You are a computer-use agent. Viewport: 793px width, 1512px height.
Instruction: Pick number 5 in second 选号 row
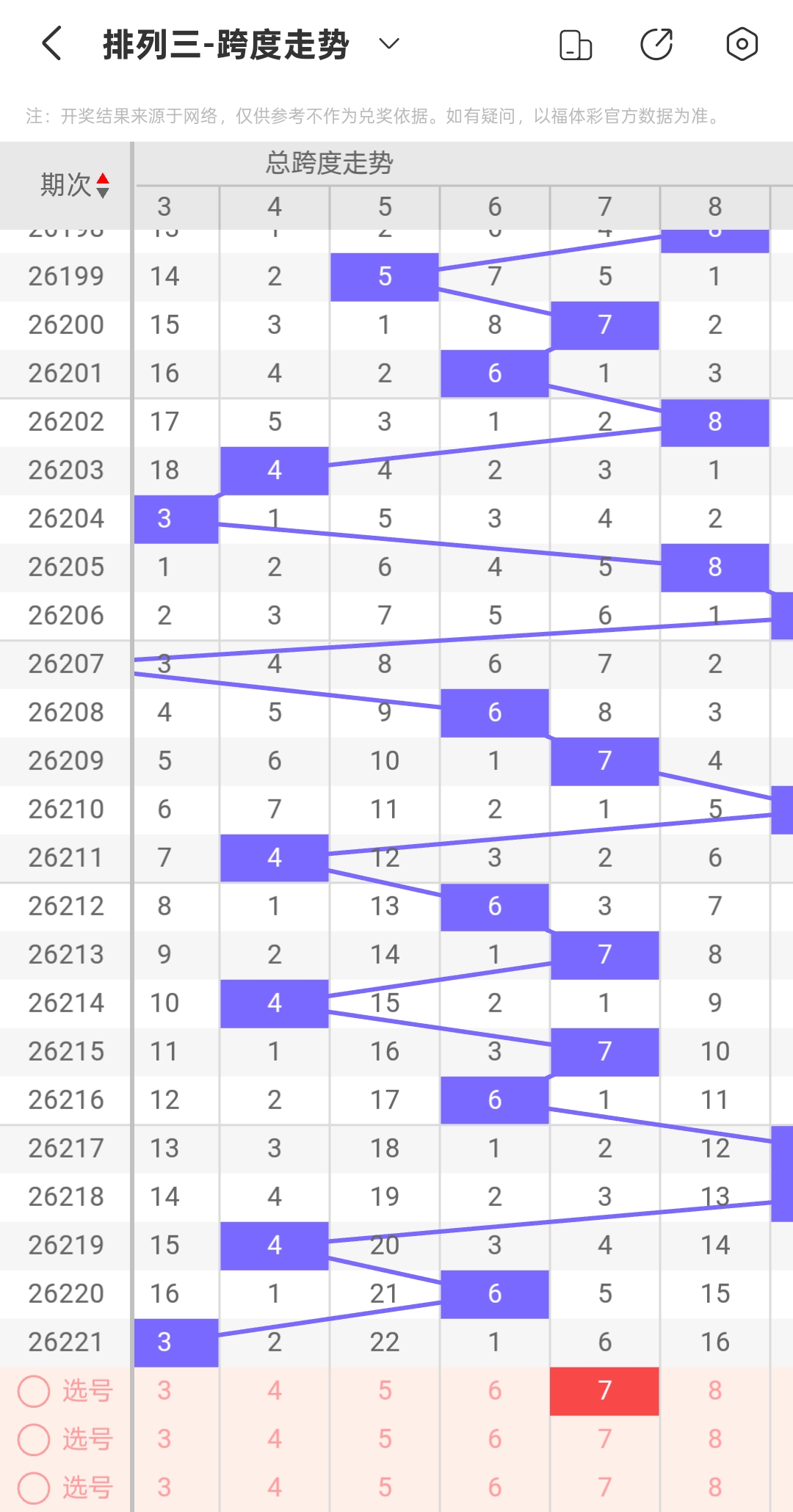(385, 1439)
